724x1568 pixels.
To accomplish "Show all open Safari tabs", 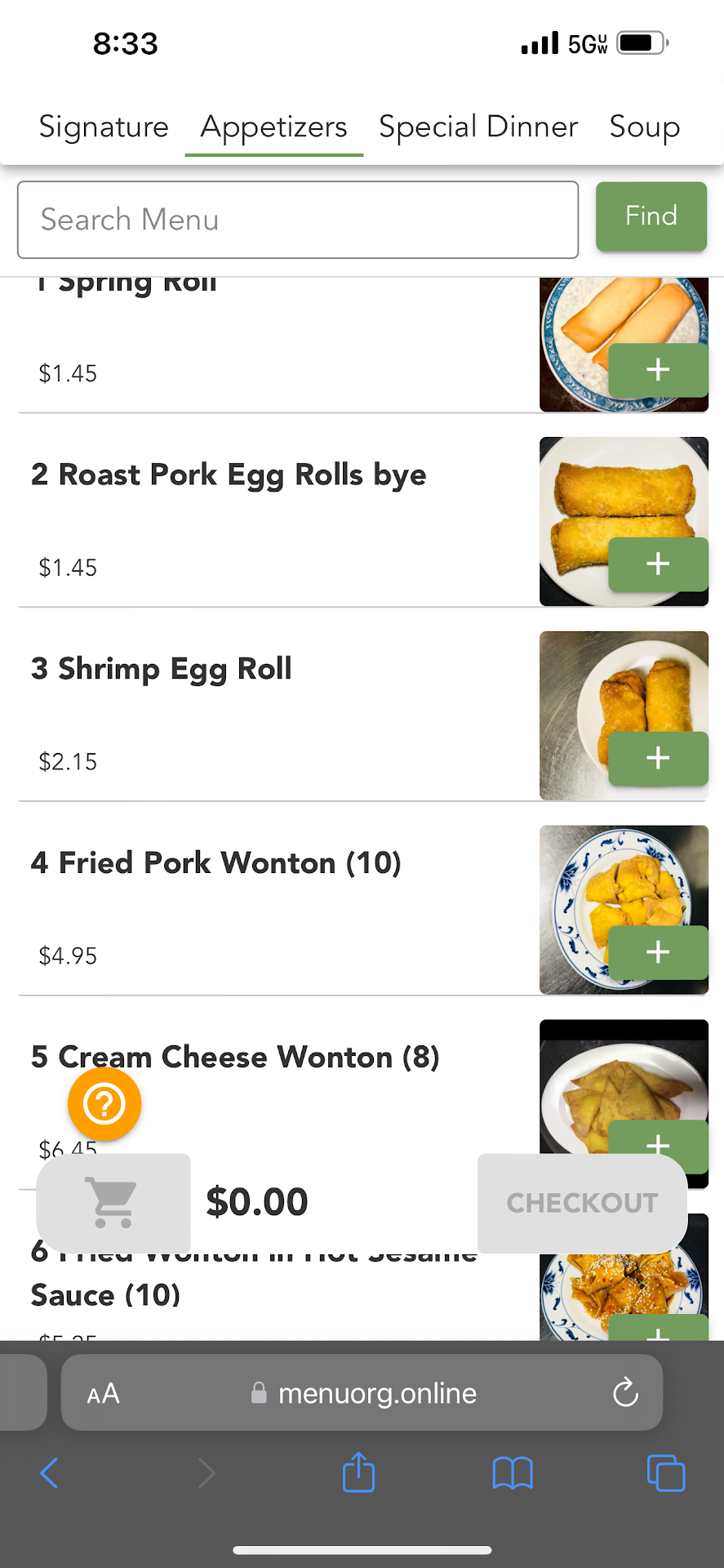I will (665, 1473).
